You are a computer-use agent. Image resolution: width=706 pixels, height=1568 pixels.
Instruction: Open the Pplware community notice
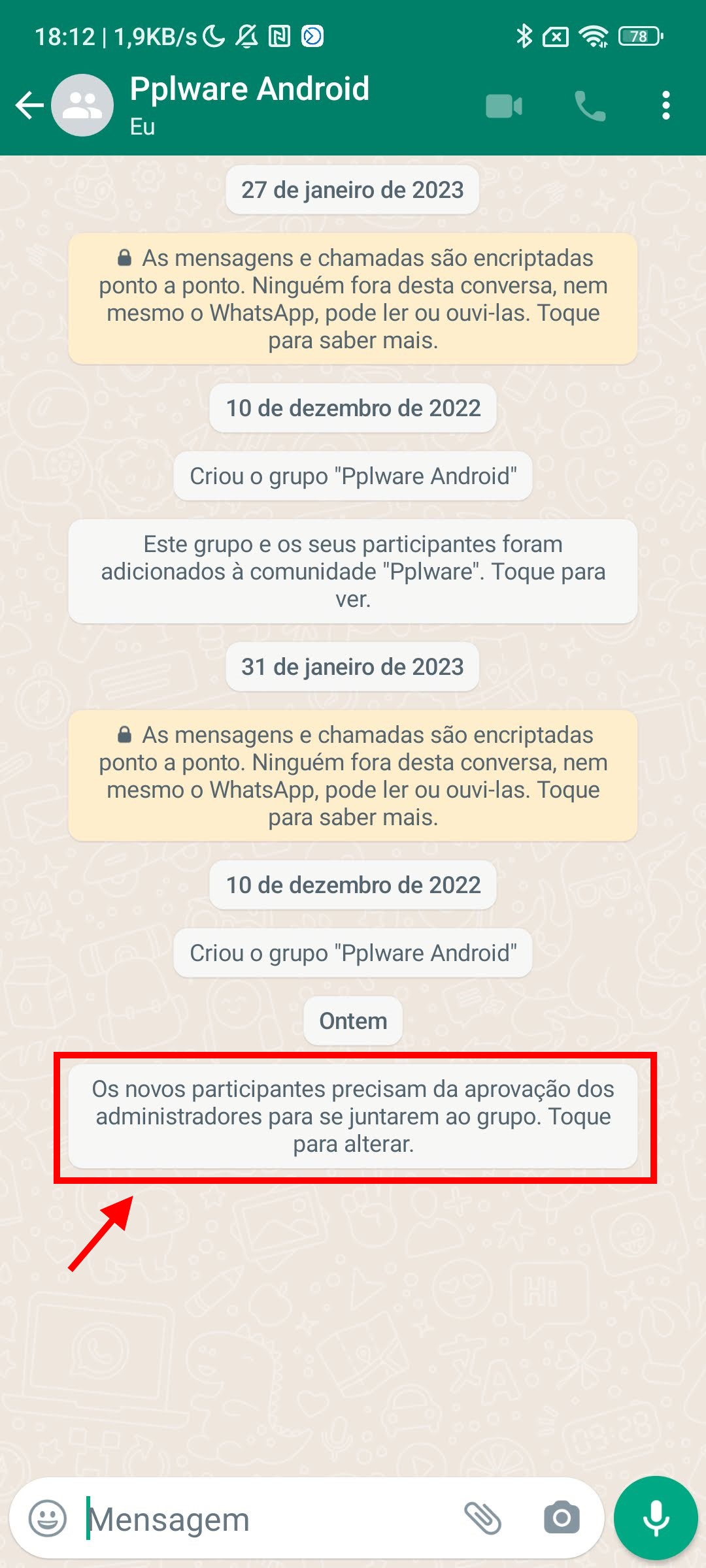(353, 572)
